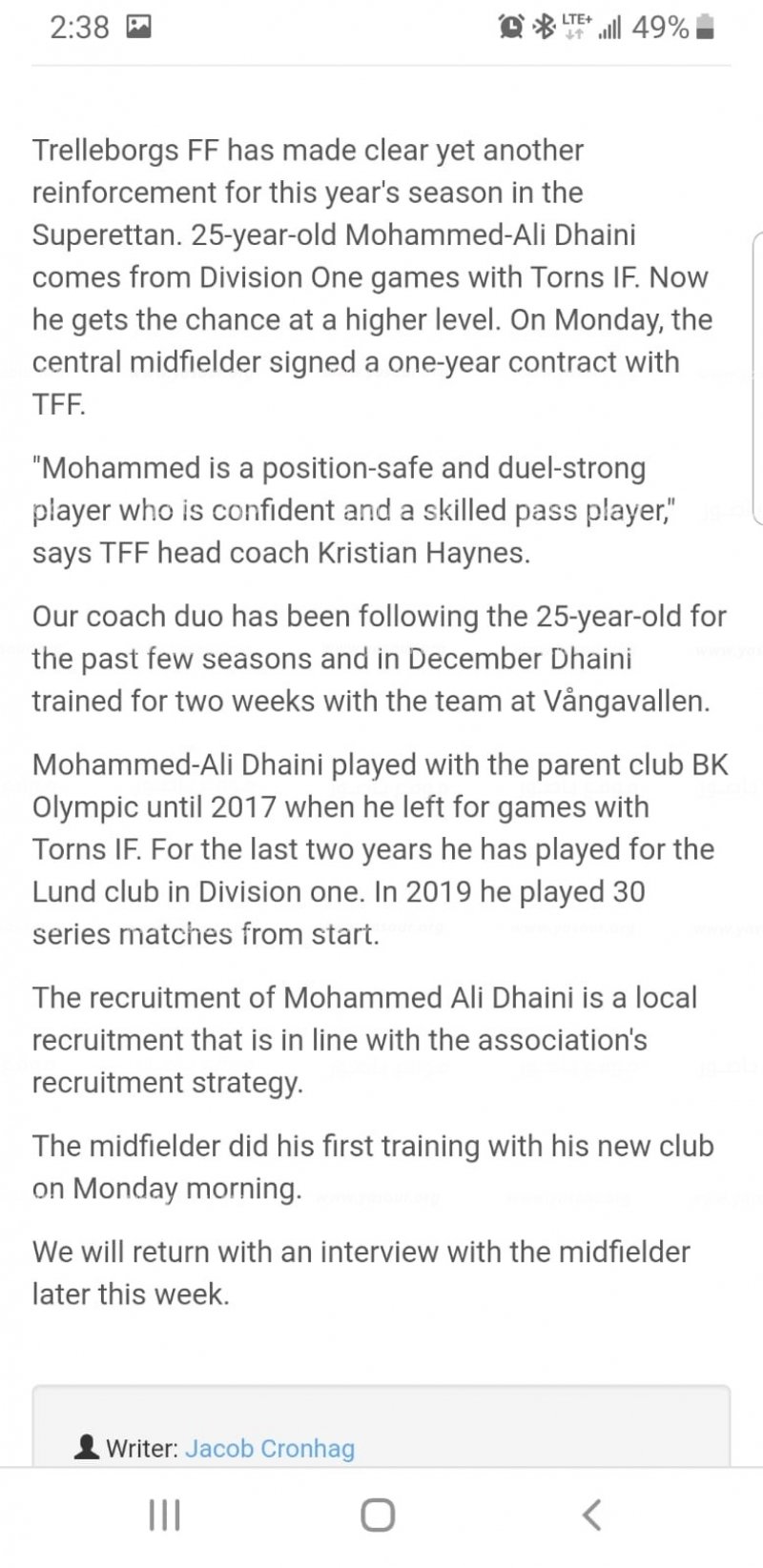Viewport: 763px width, 1568px height.
Task: Open the recent apps view
Action: 165,1514
